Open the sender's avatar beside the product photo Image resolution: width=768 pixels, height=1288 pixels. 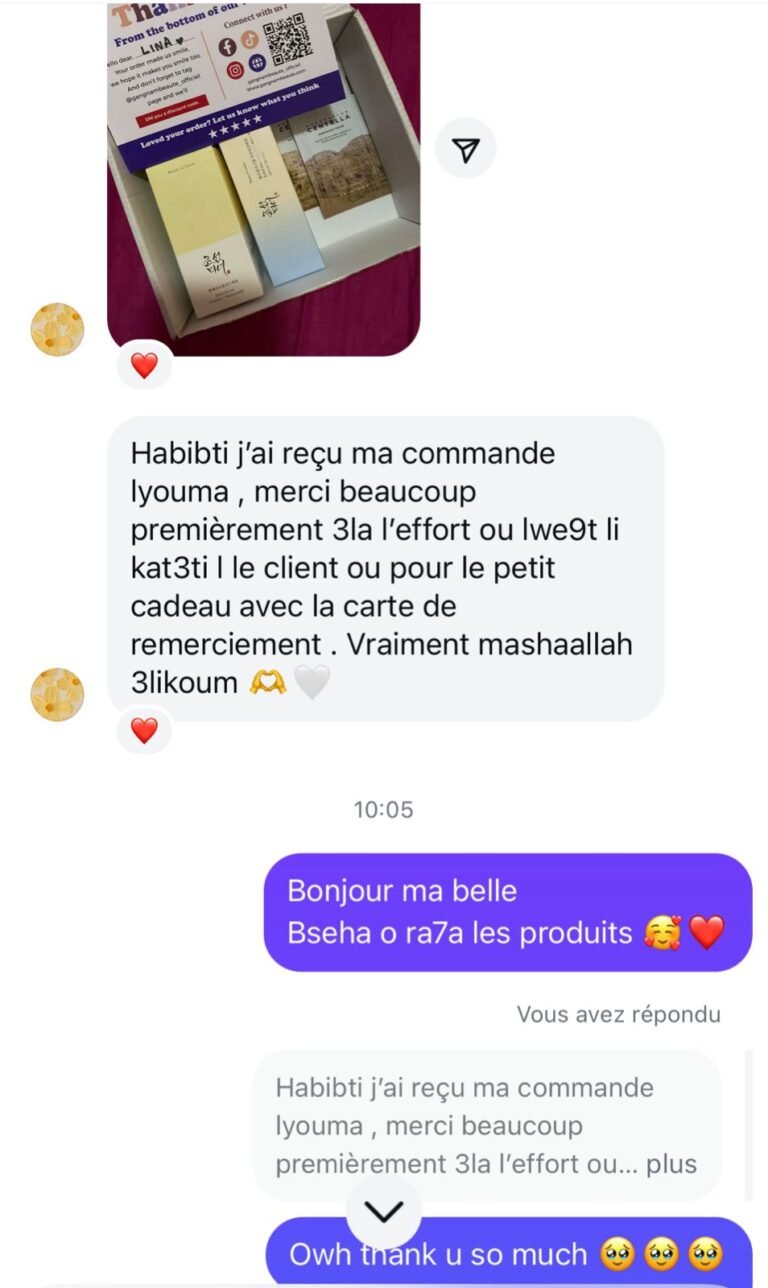tap(57, 330)
